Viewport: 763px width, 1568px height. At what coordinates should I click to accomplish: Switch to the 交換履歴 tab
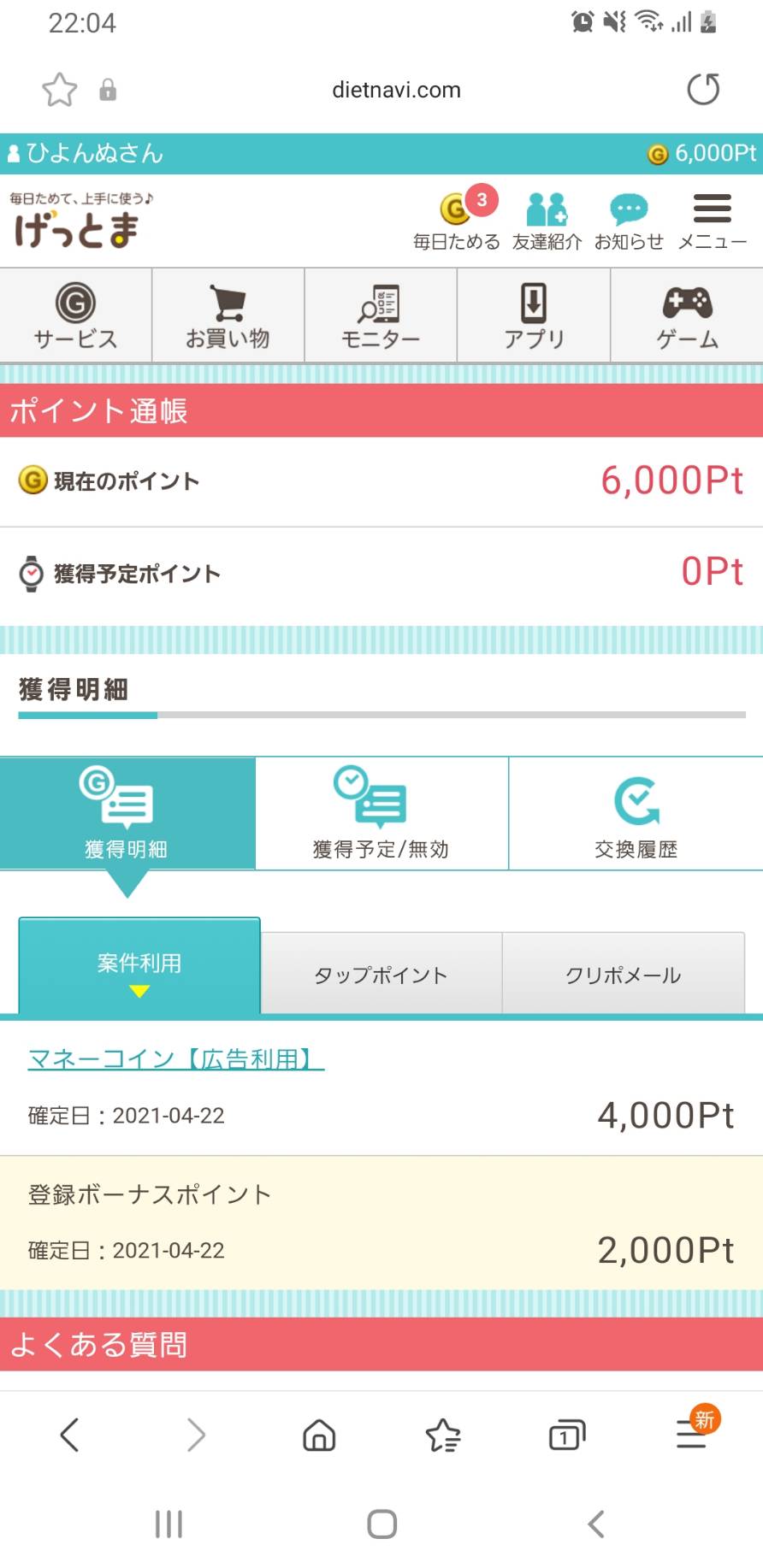636,813
